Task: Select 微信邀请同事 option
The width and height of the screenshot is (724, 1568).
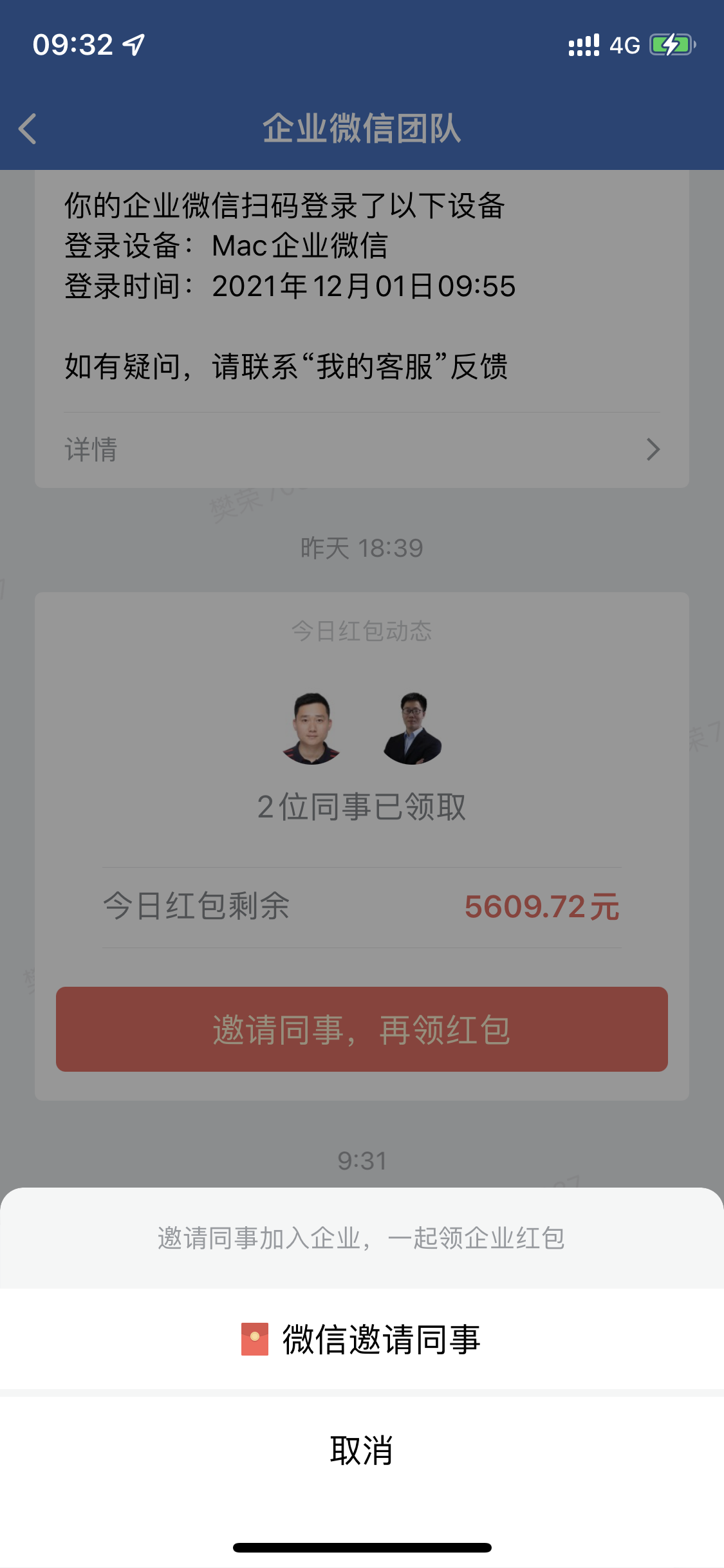Action: [362, 1339]
